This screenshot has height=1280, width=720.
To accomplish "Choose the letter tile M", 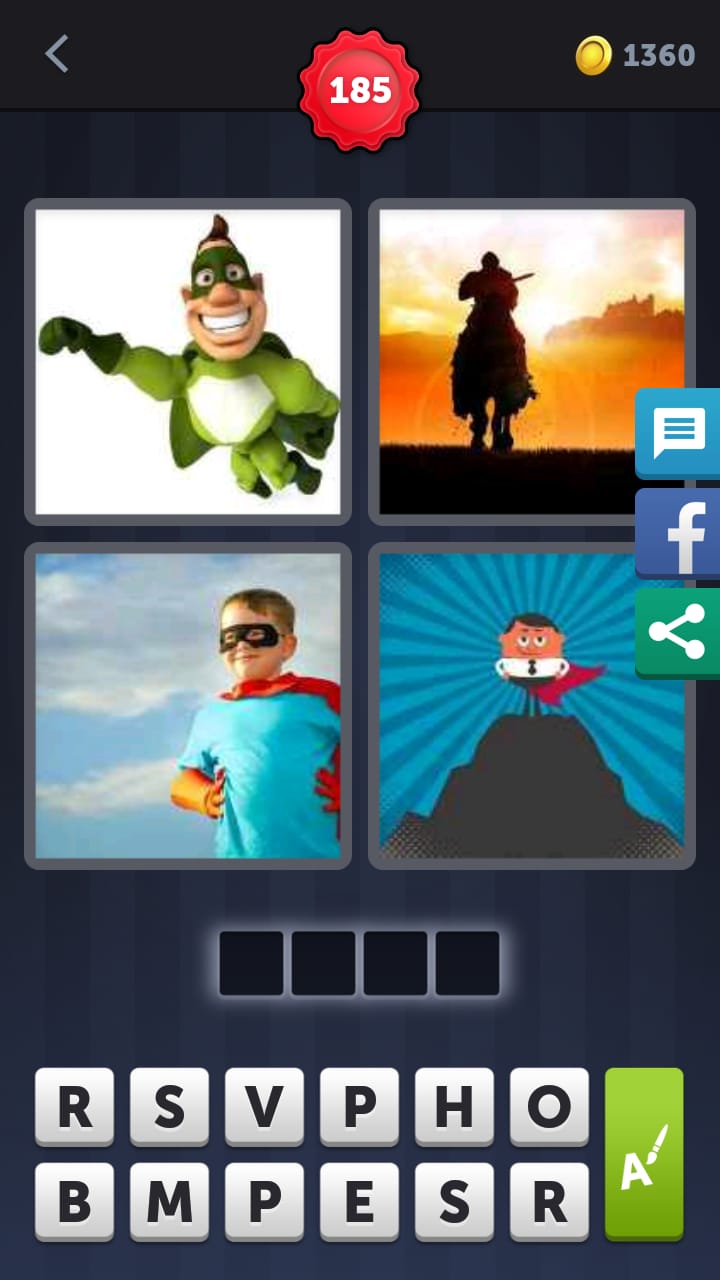I will [169, 1201].
